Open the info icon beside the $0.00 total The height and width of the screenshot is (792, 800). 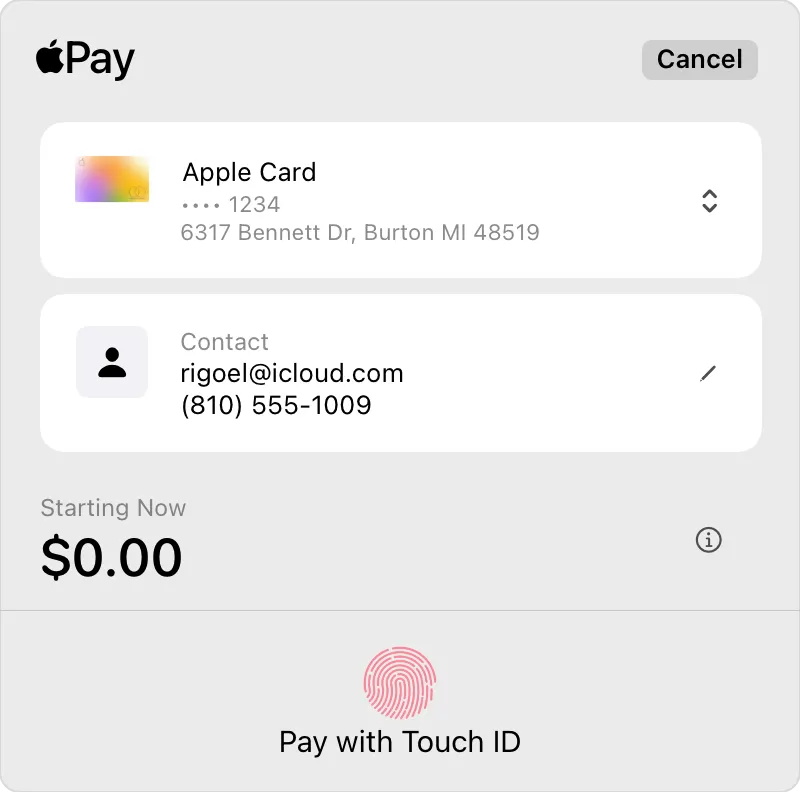pyautogui.click(x=708, y=540)
